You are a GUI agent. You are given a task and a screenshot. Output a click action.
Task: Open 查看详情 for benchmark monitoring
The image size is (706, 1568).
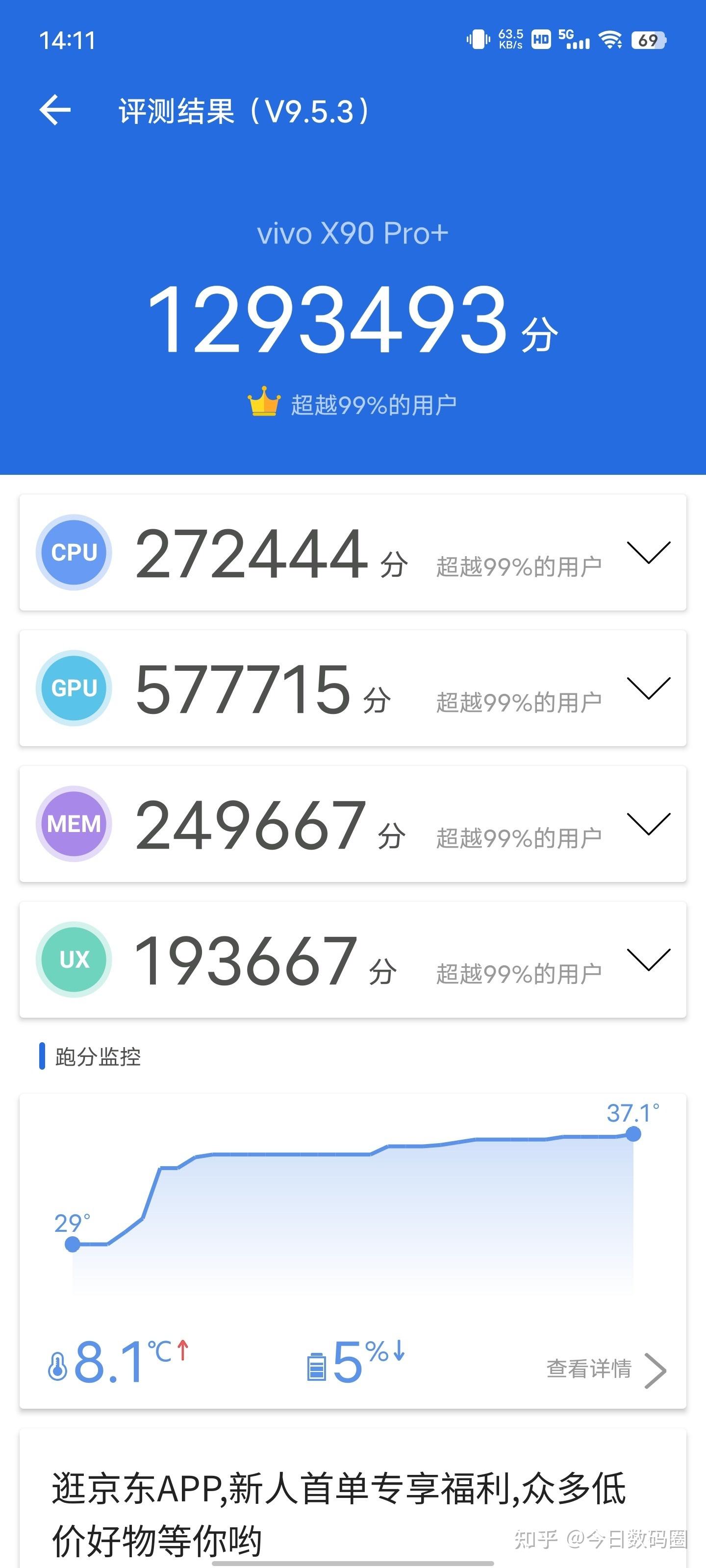tap(605, 1370)
